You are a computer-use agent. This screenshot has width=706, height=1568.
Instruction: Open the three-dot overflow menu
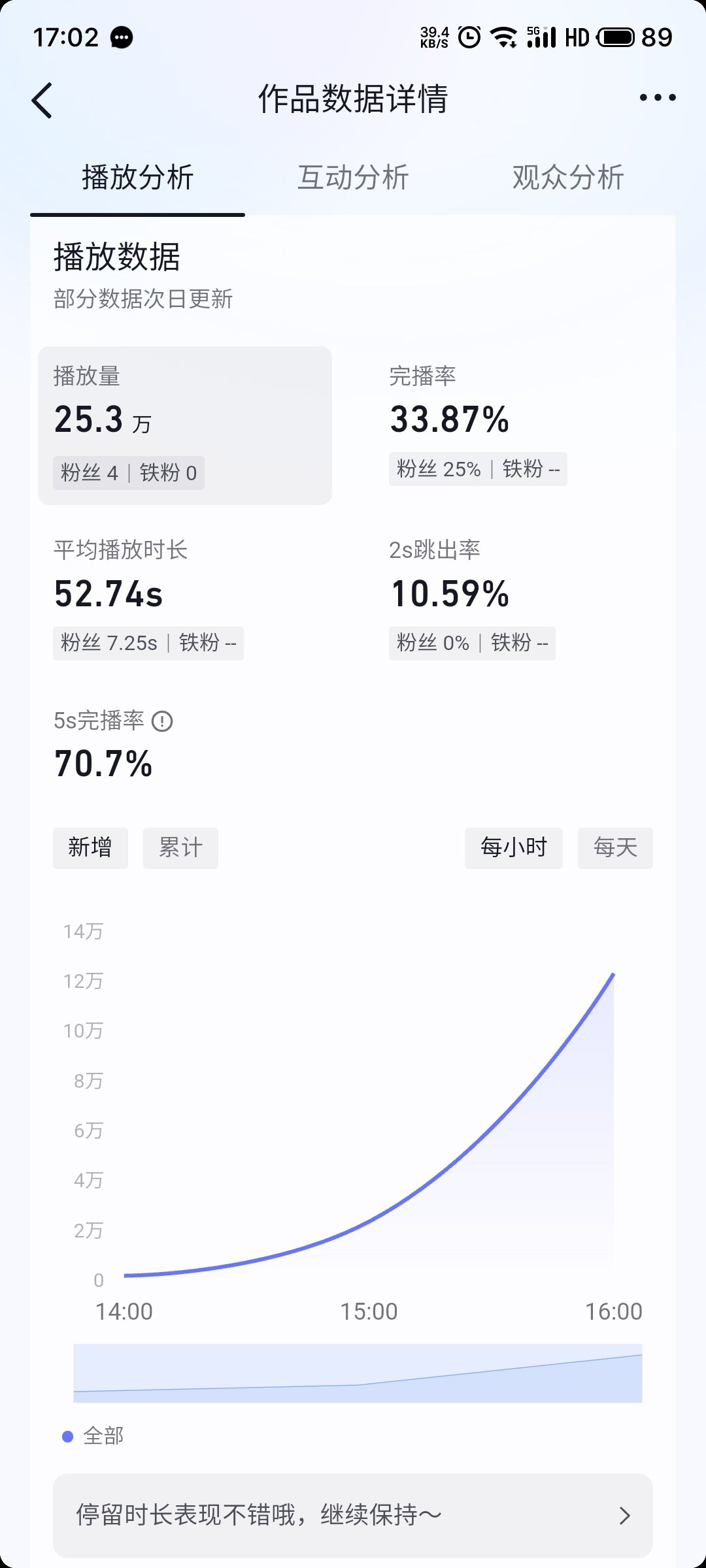(x=658, y=98)
